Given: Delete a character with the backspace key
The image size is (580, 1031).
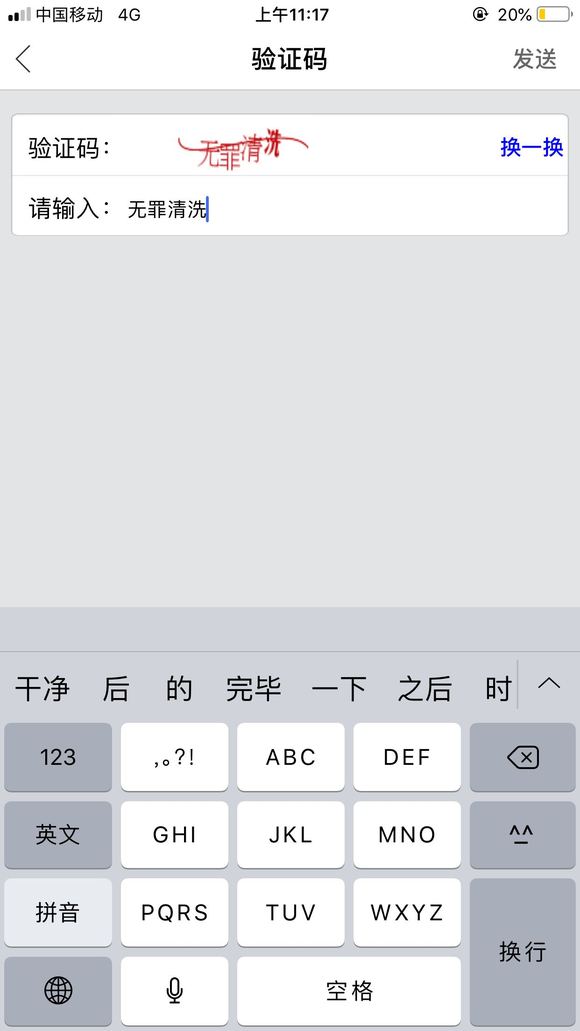Looking at the screenshot, I should (522, 757).
